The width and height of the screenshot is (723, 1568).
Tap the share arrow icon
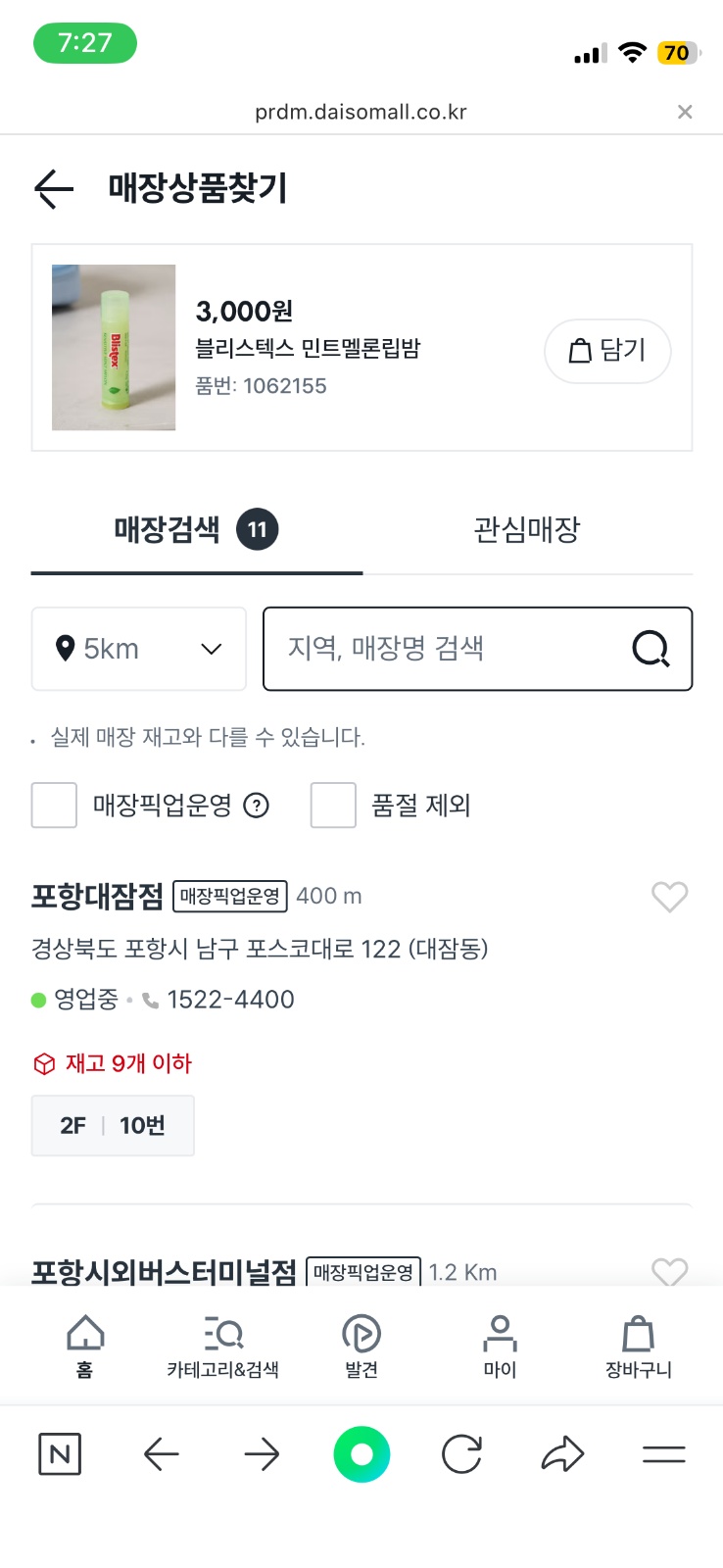(563, 1454)
